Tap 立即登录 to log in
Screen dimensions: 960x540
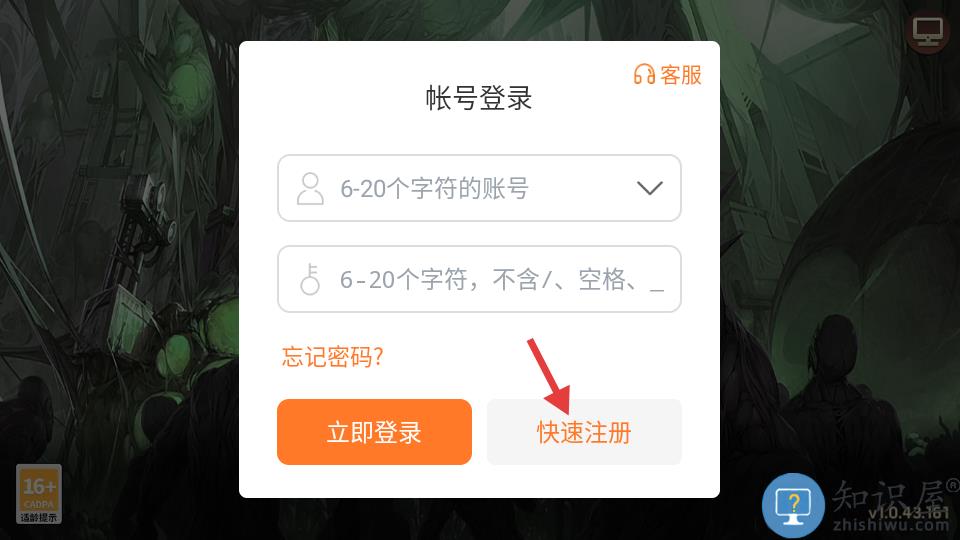pyautogui.click(x=374, y=432)
